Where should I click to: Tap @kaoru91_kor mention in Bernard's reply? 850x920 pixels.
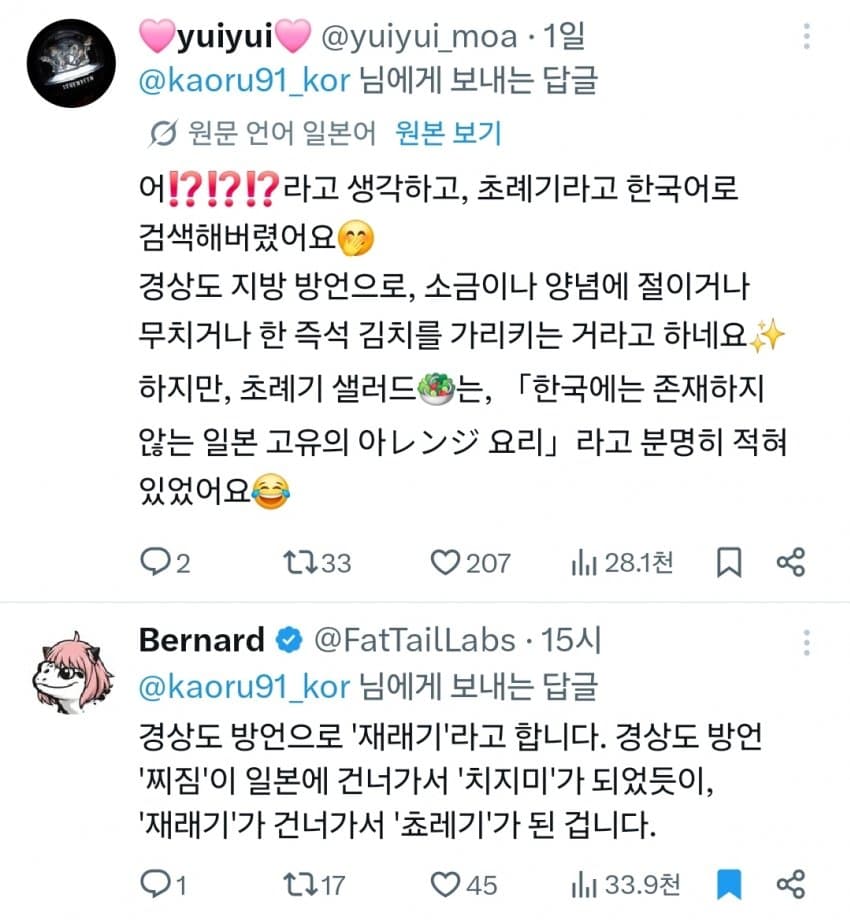click(244, 686)
